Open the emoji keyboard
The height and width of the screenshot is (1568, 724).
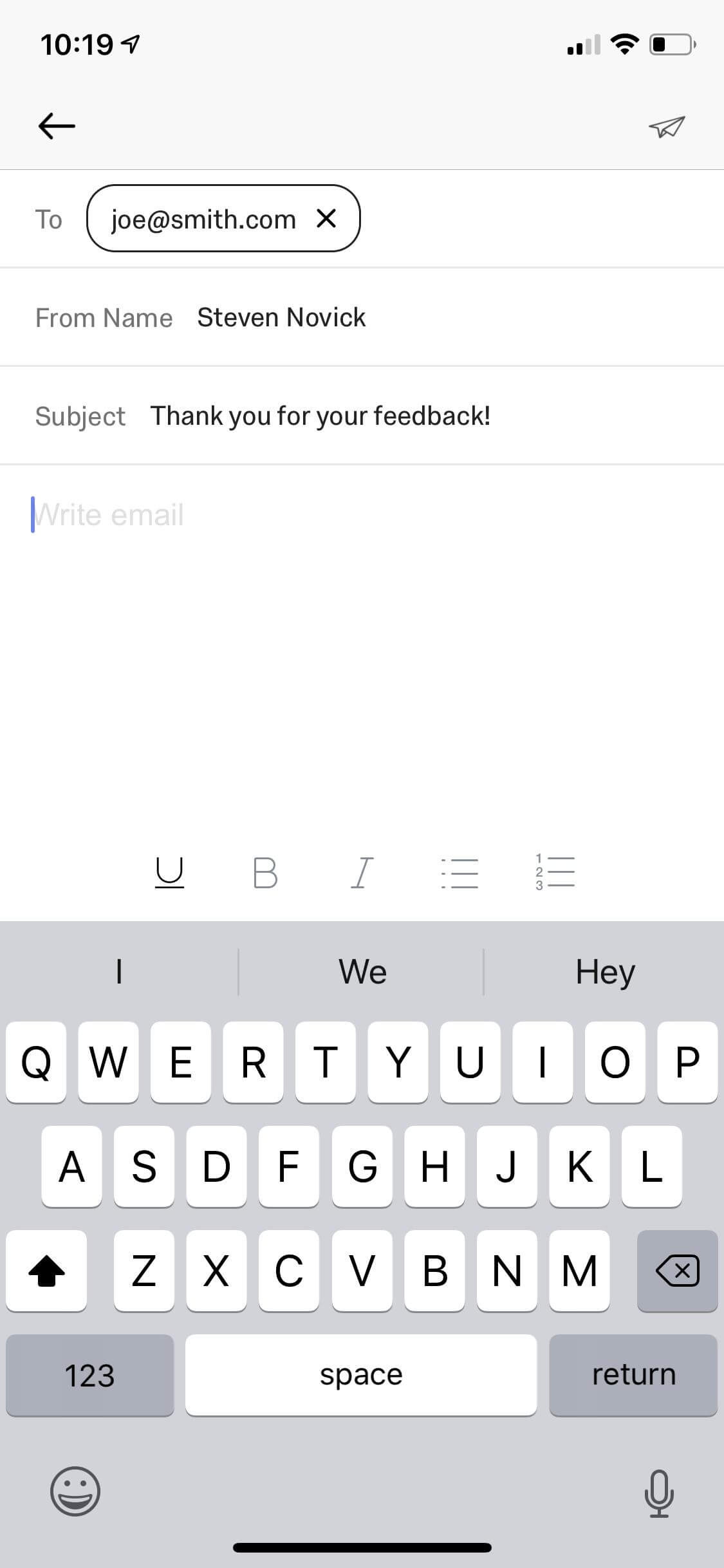click(x=75, y=1491)
